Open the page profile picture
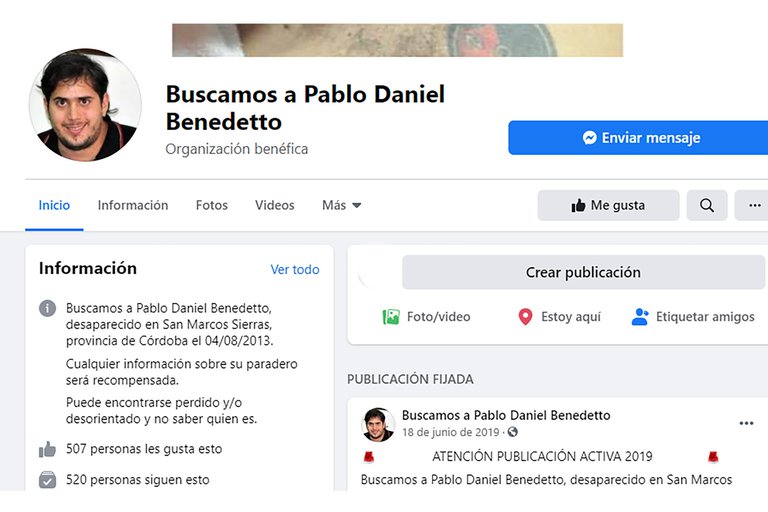The image size is (768, 512). (x=85, y=105)
